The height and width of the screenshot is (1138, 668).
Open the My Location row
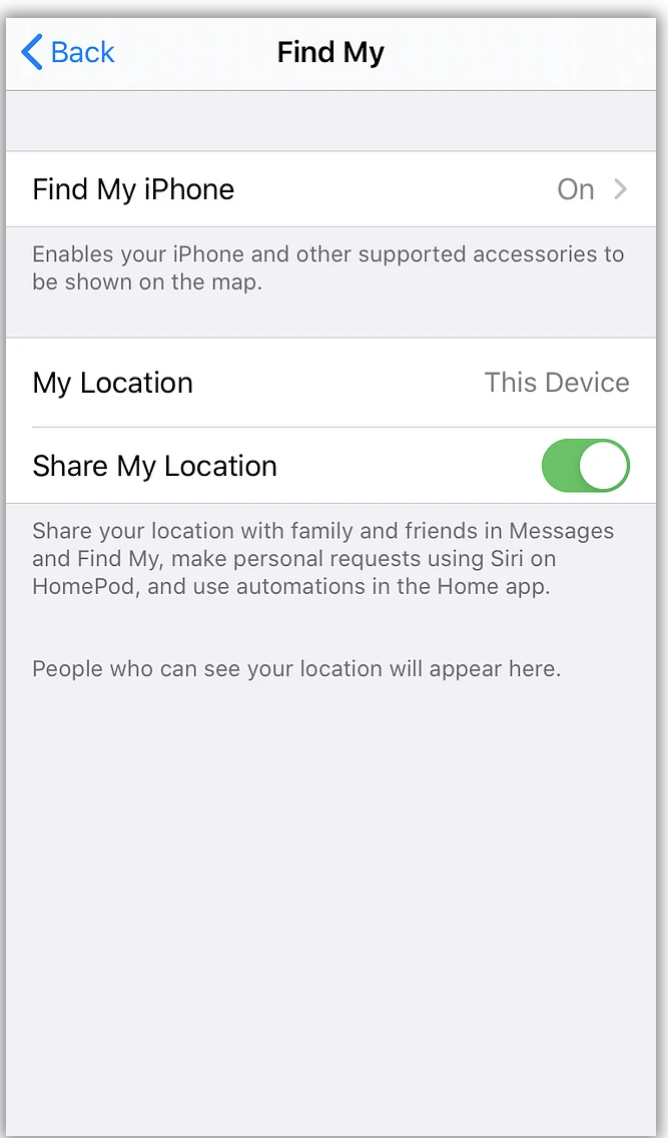330,383
